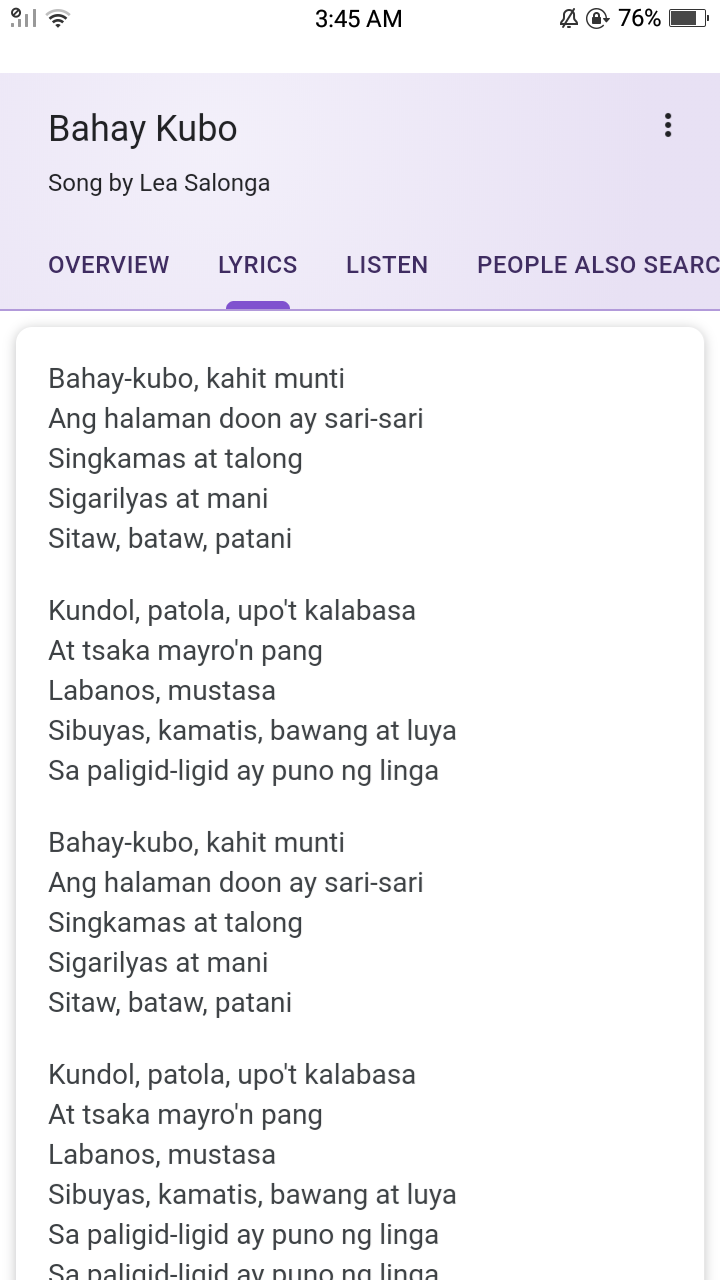
Task: Open the three-dot overflow menu
Action: [x=668, y=126]
